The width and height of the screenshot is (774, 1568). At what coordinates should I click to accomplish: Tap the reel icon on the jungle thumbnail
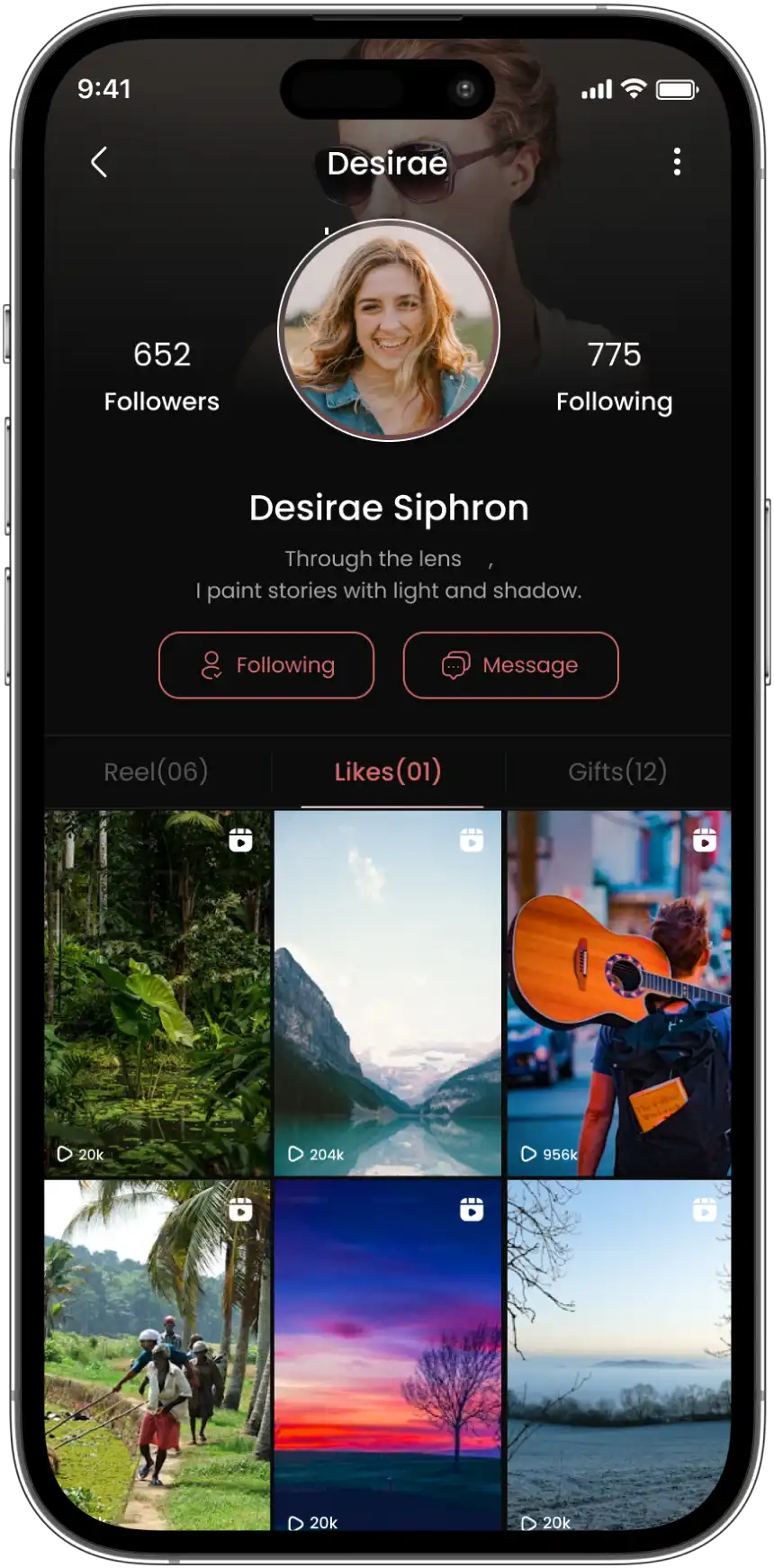click(238, 842)
